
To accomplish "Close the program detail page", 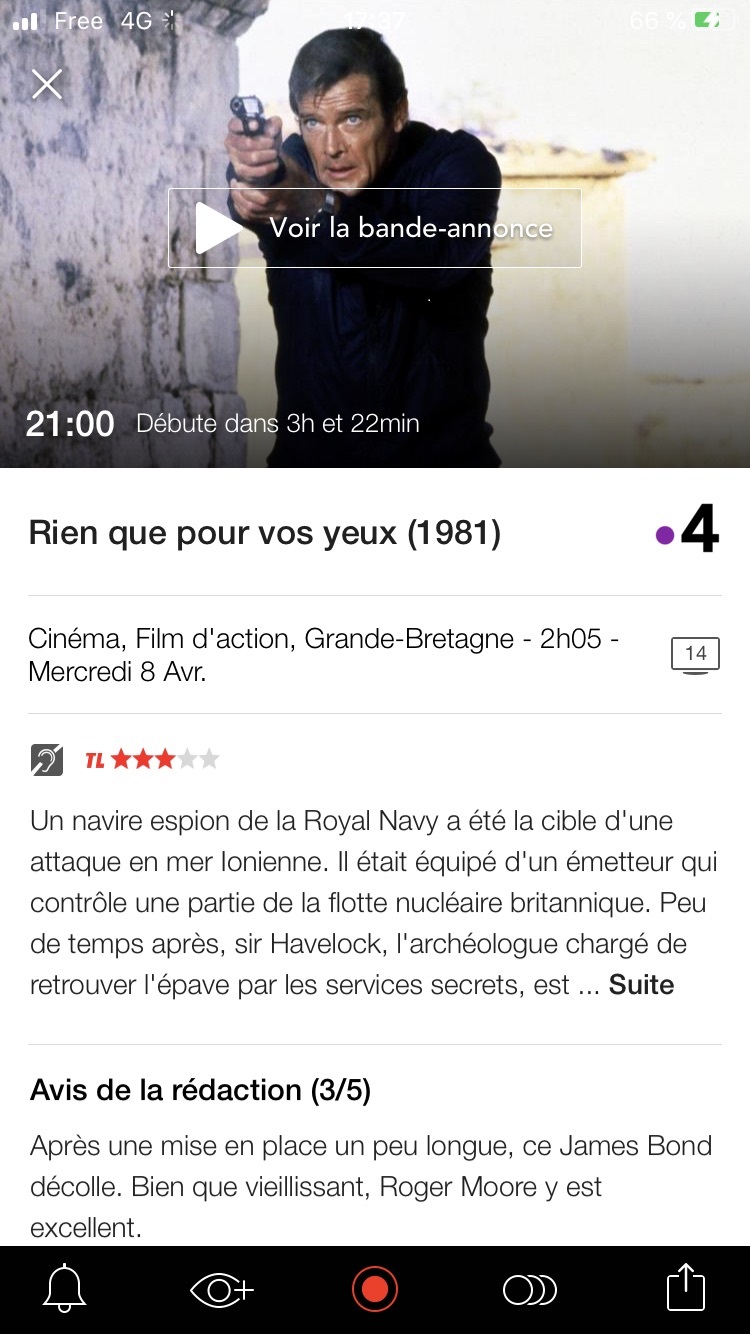I will point(47,85).
